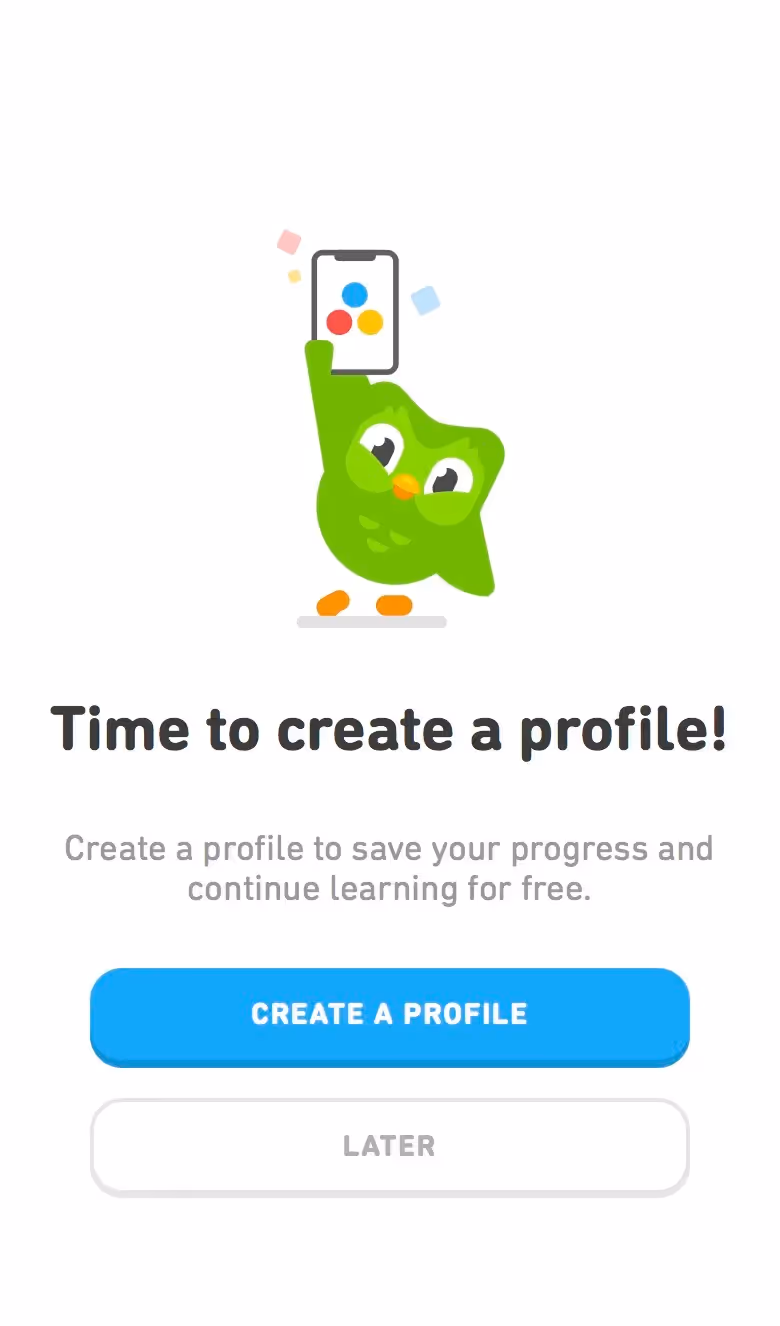Tap the Create a Profile button
Screen dimensions: 780x1326
tap(389, 1014)
